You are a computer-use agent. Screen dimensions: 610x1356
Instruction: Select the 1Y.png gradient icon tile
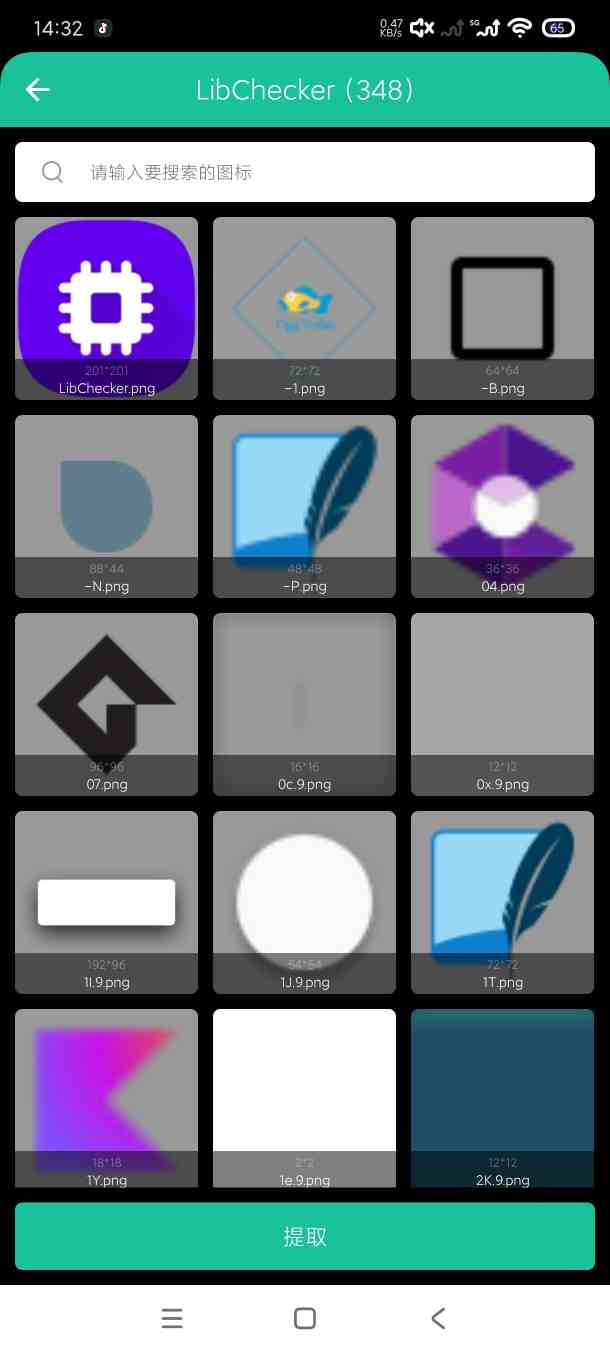tap(106, 1097)
